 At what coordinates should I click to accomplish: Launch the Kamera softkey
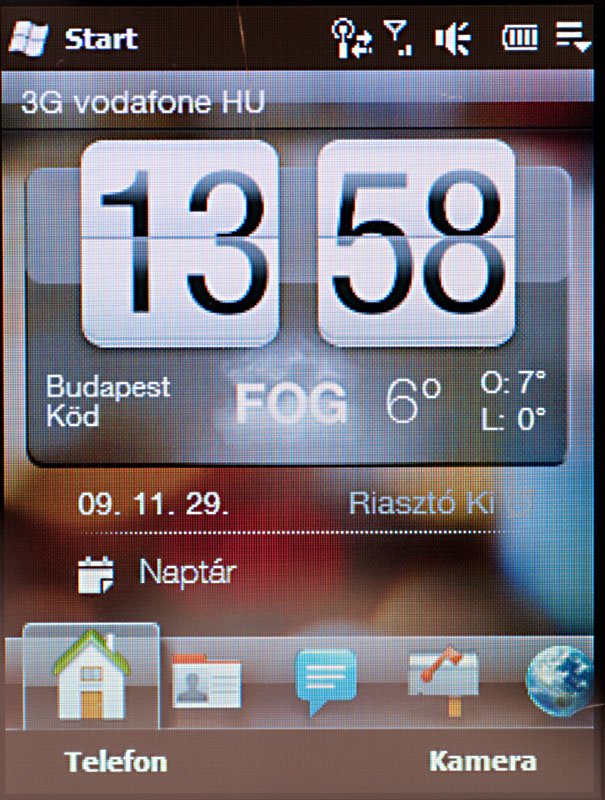[483, 761]
